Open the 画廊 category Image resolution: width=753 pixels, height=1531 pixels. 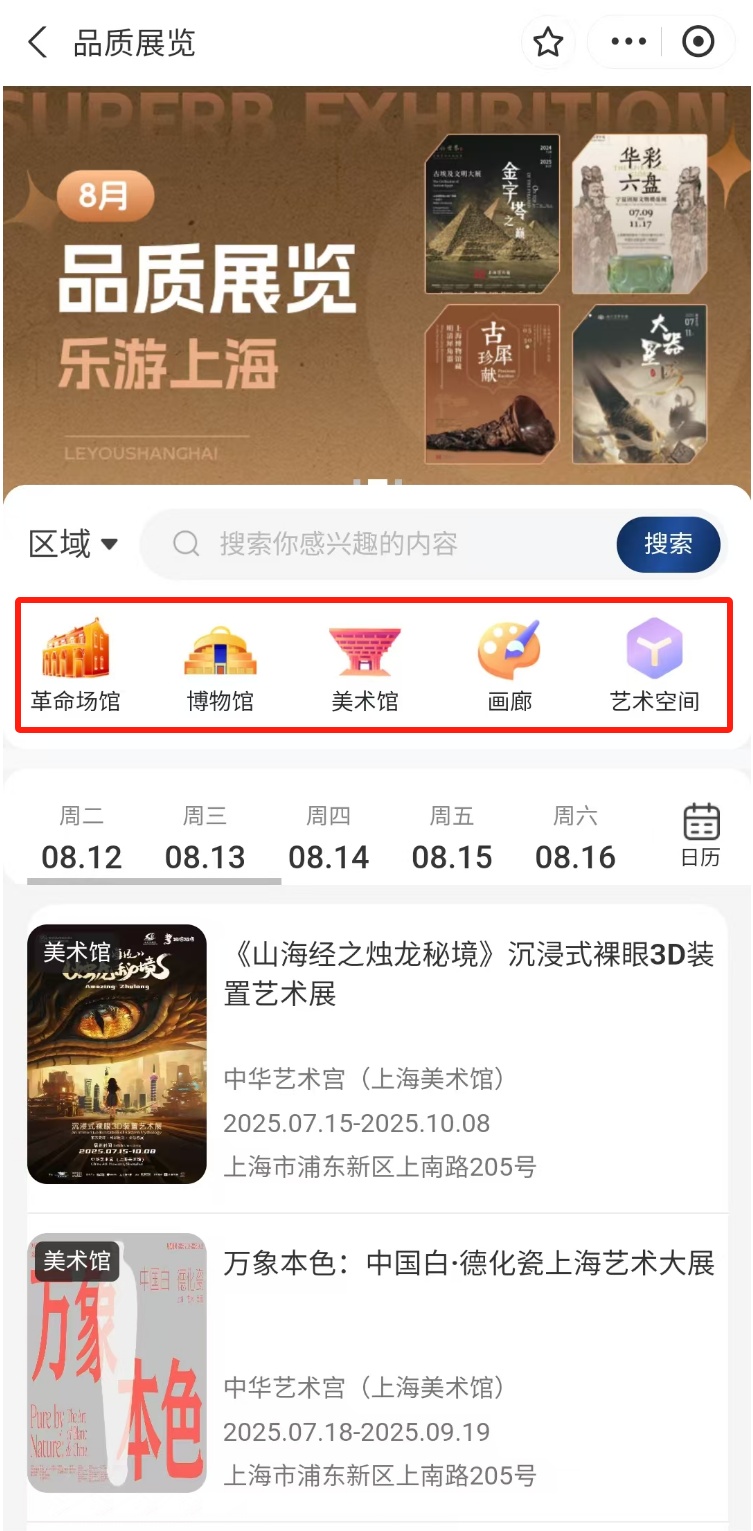(509, 666)
